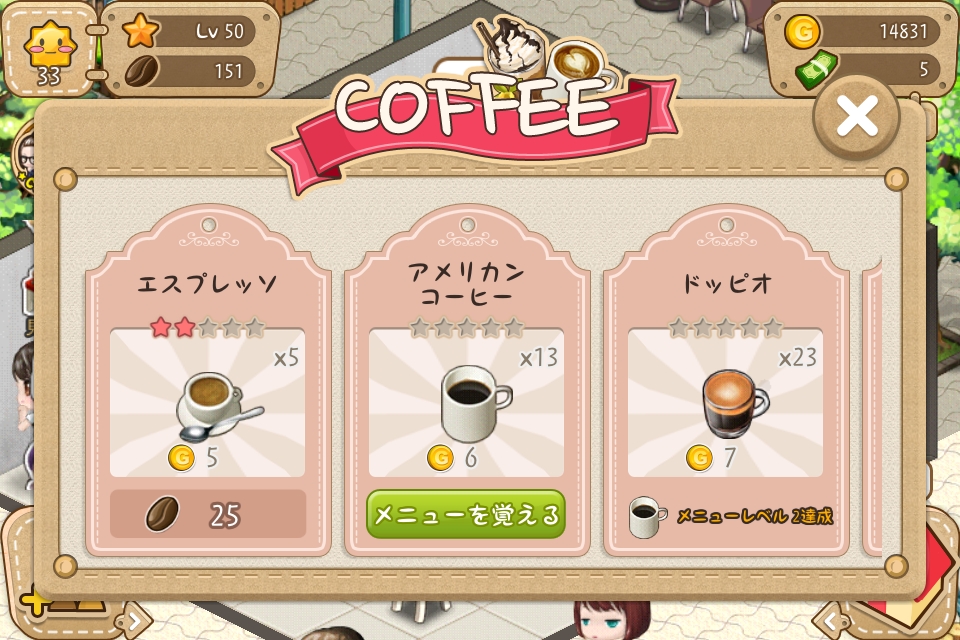The width and height of the screenshot is (960, 640).
Task: Tap the メニューを覚える button for American coffee
Action: click(466, 514)
